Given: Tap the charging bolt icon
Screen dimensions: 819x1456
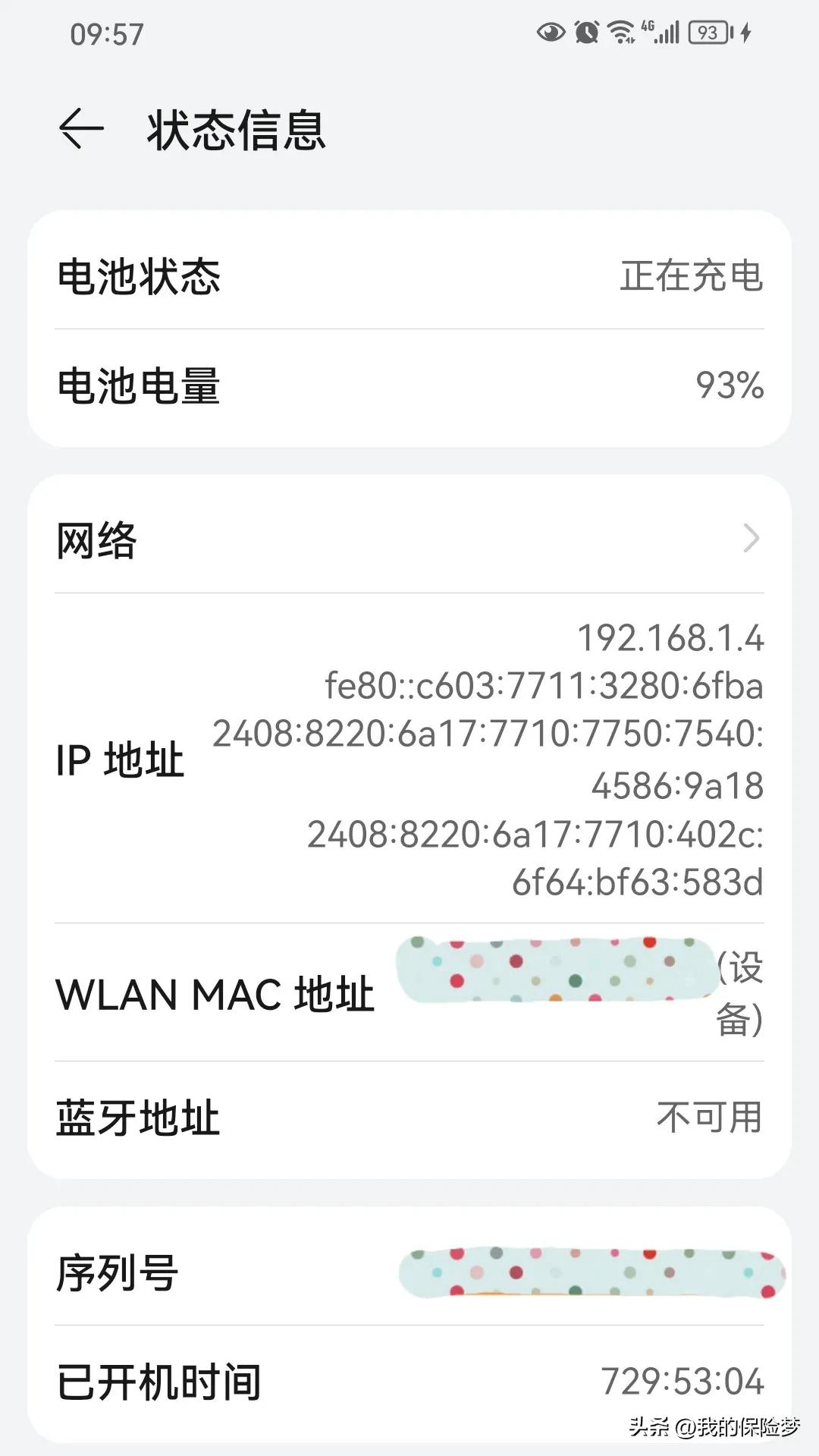Looking at the screenshot, I should (x=744, y=32).
